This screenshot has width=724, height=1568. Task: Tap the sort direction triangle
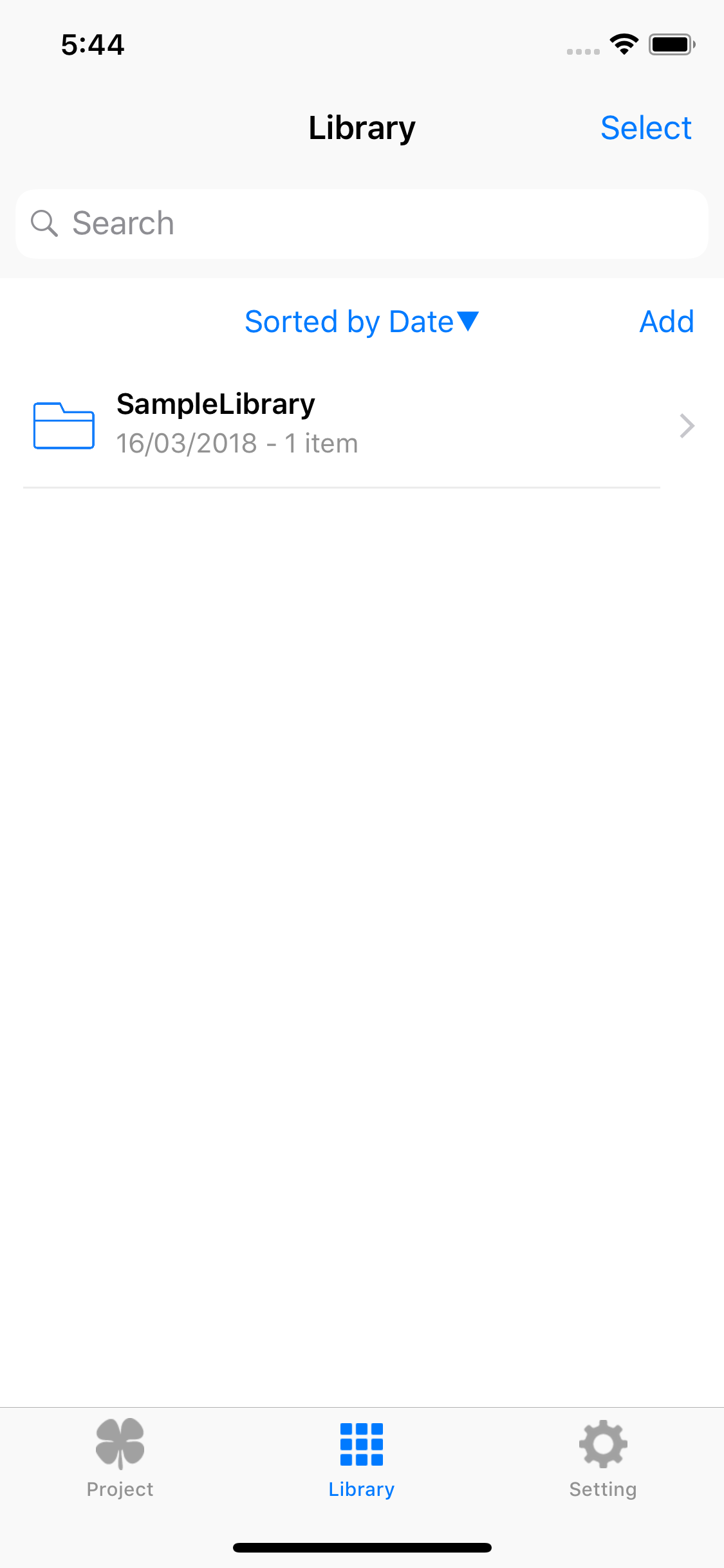pyautogui.click(x=469, y=321)
